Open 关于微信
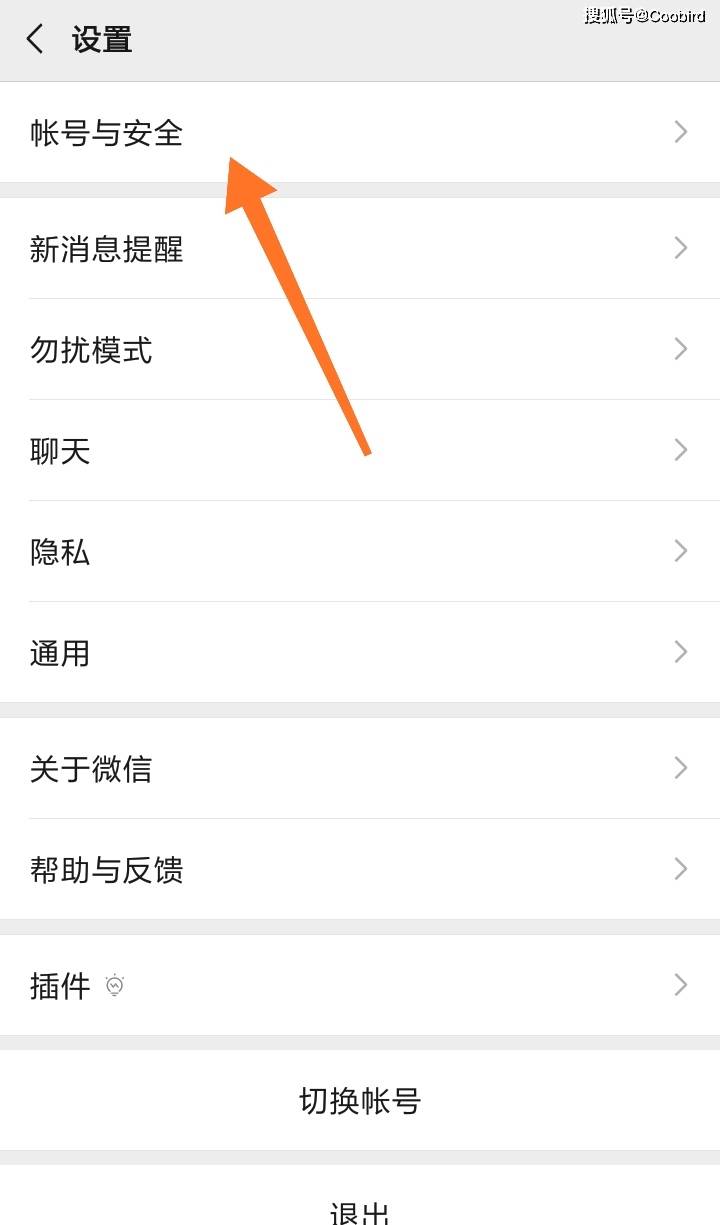This screenshot has width=720, height=1225. click(92, 769)
